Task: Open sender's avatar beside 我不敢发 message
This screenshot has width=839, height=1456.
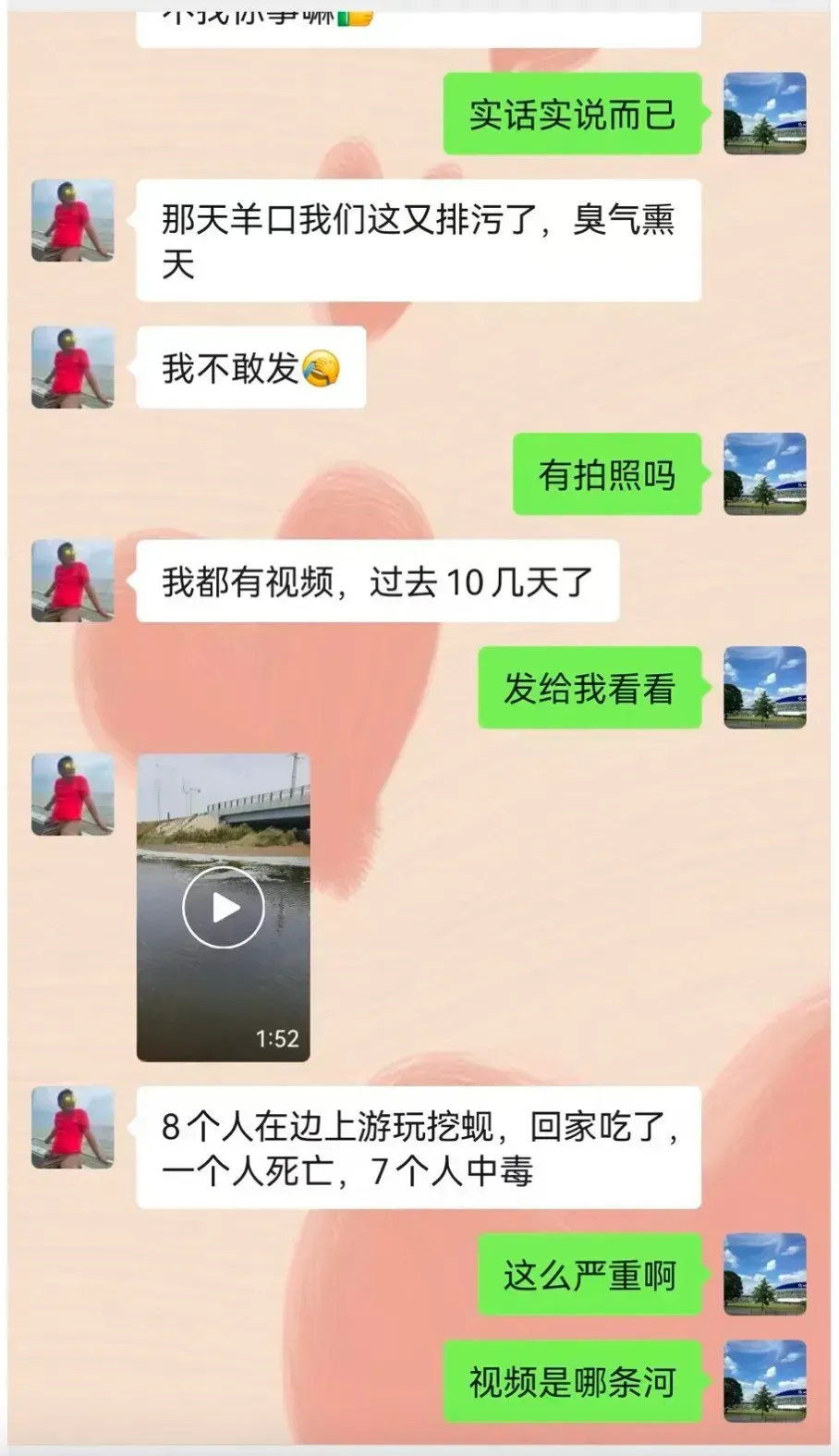Action: pos(73,367)
